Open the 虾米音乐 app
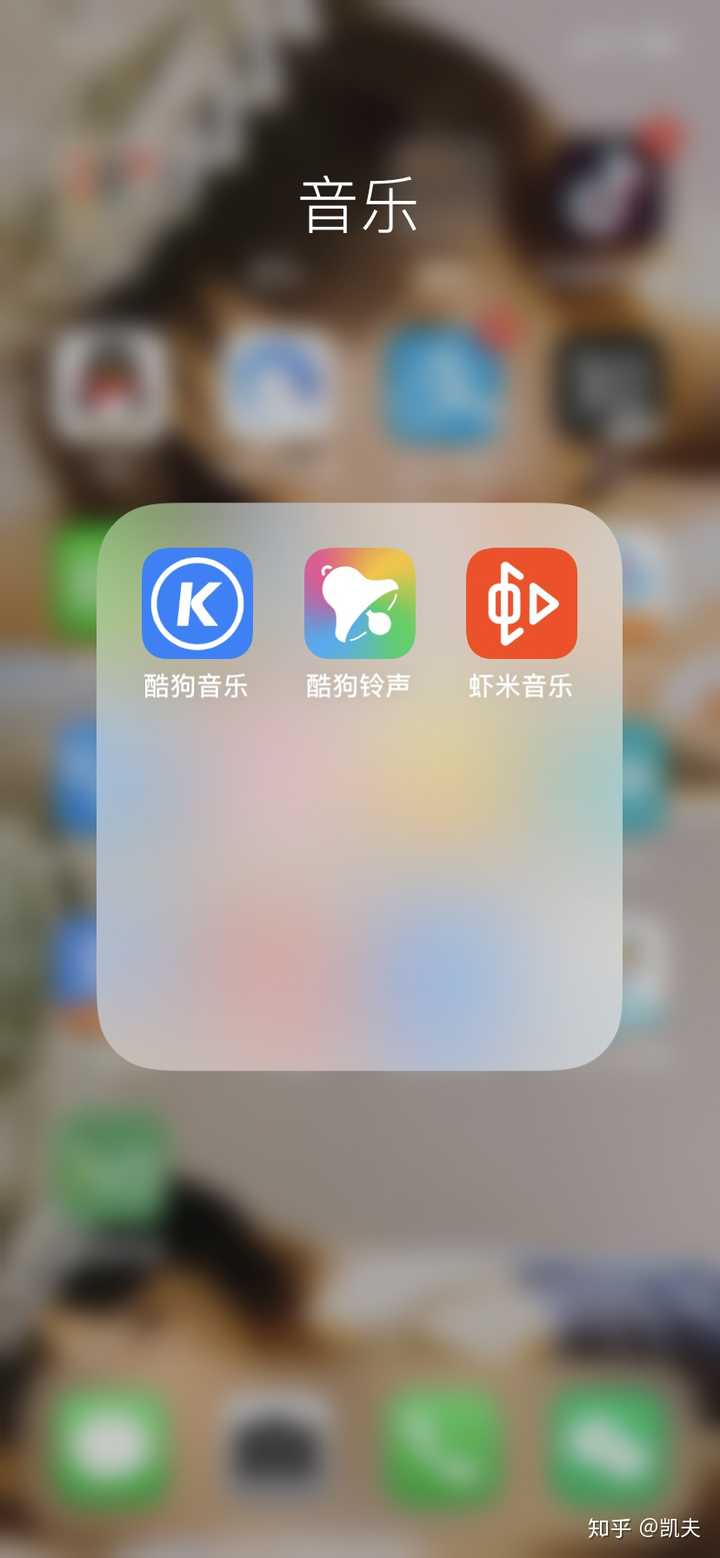The image size is (720, 1558). pyautogui.click(x=521, y=603)
